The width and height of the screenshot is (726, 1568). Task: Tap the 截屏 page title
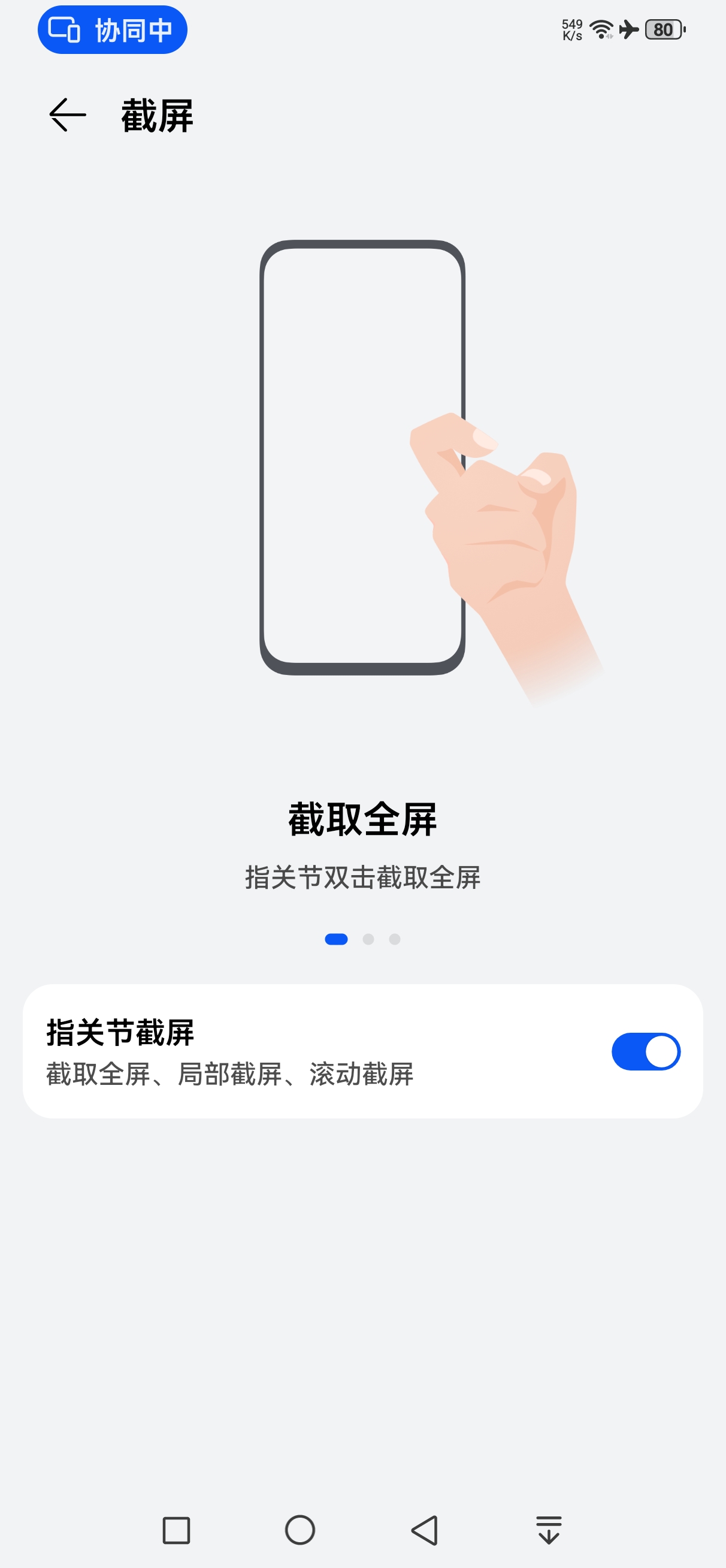[155, 117]
